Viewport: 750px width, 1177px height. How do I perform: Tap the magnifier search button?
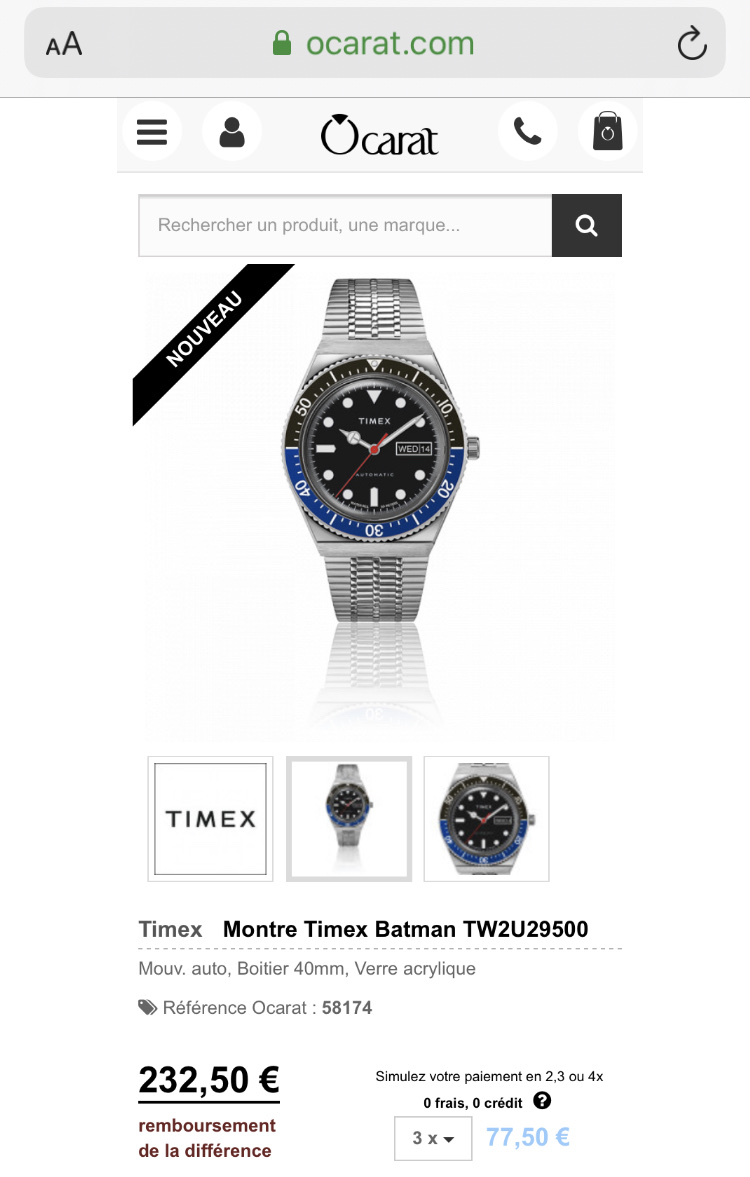tap(587, 226)
